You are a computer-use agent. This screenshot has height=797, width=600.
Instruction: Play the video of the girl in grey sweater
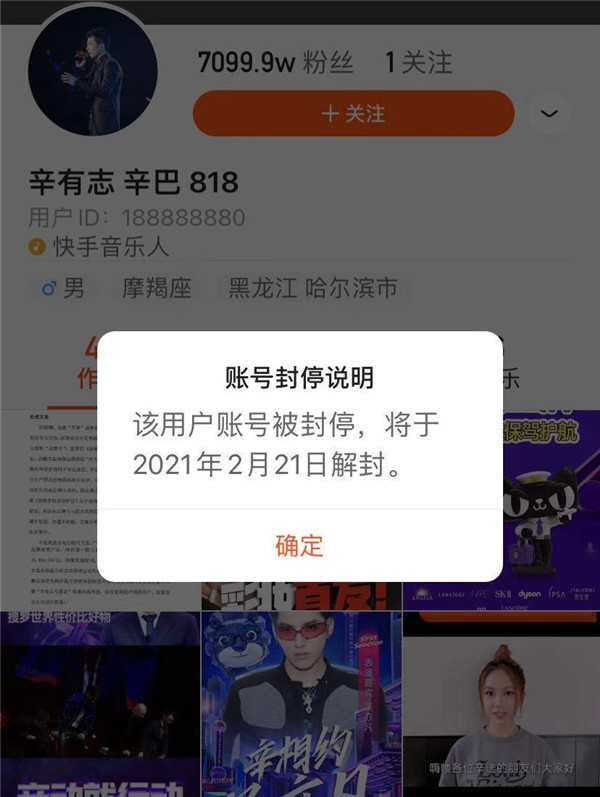pos(500,710)
